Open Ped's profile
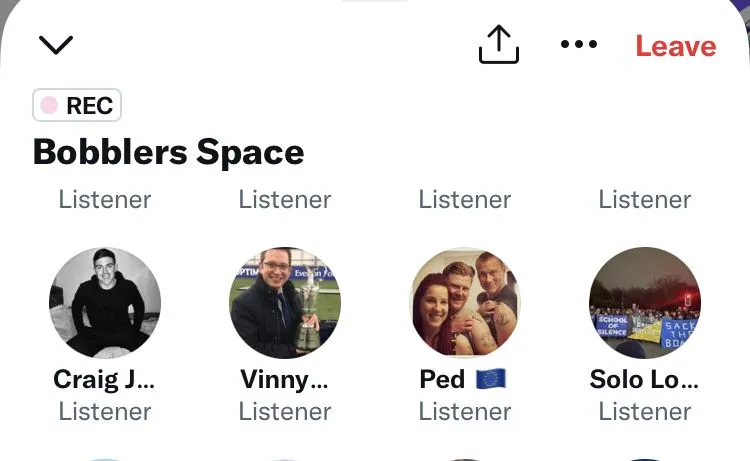This screenshot has width=750, height=461. click(x=465, y=303)
